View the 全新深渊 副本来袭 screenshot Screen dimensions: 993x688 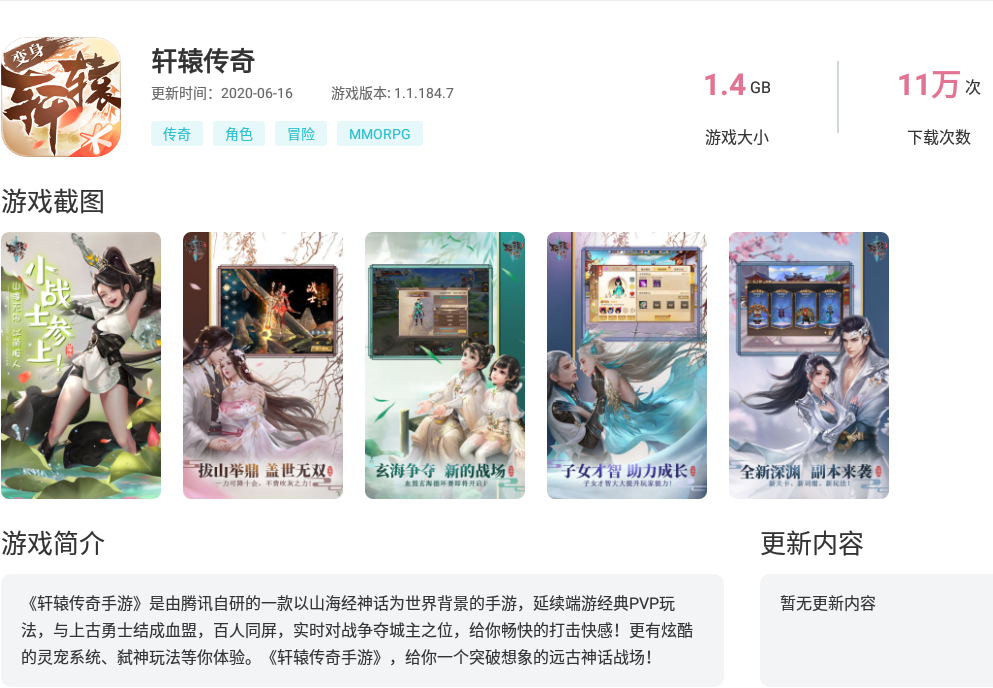click(809, 365)
